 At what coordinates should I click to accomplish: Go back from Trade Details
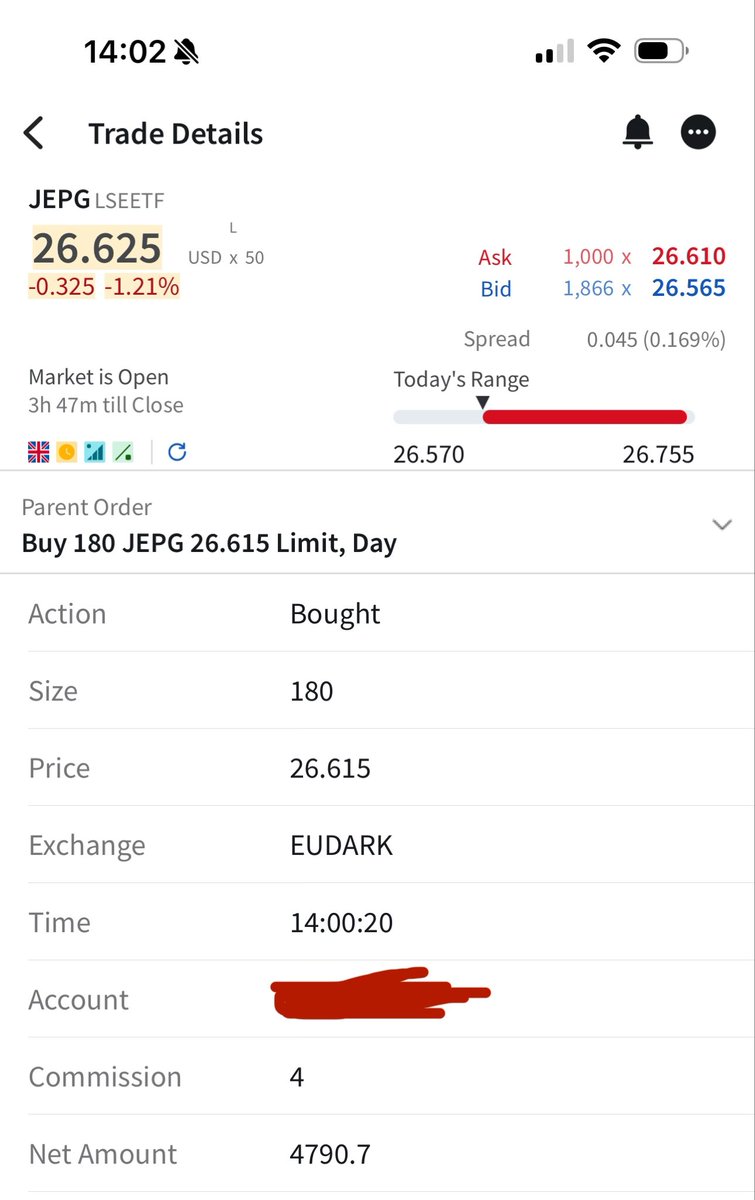point(35,133)
